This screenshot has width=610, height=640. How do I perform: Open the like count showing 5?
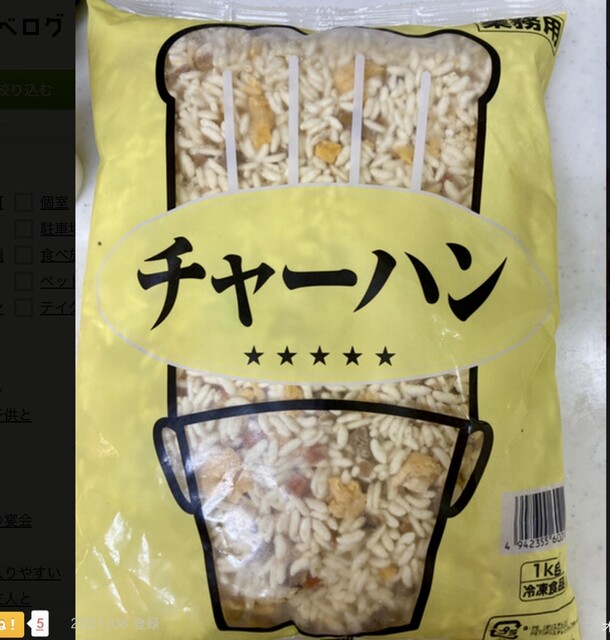[x=39, y=623]
